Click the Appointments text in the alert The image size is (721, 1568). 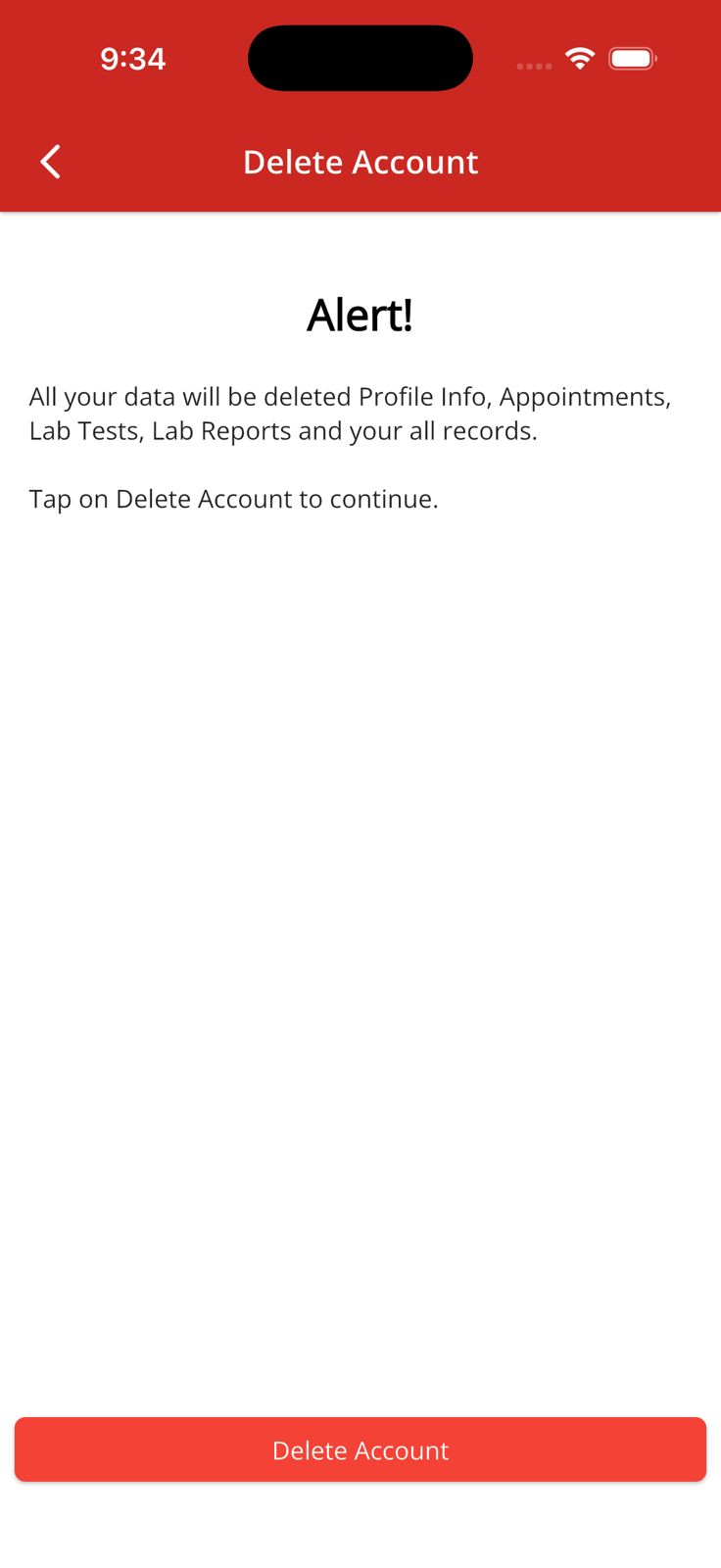pyautogui.click(x=585, y=396)
